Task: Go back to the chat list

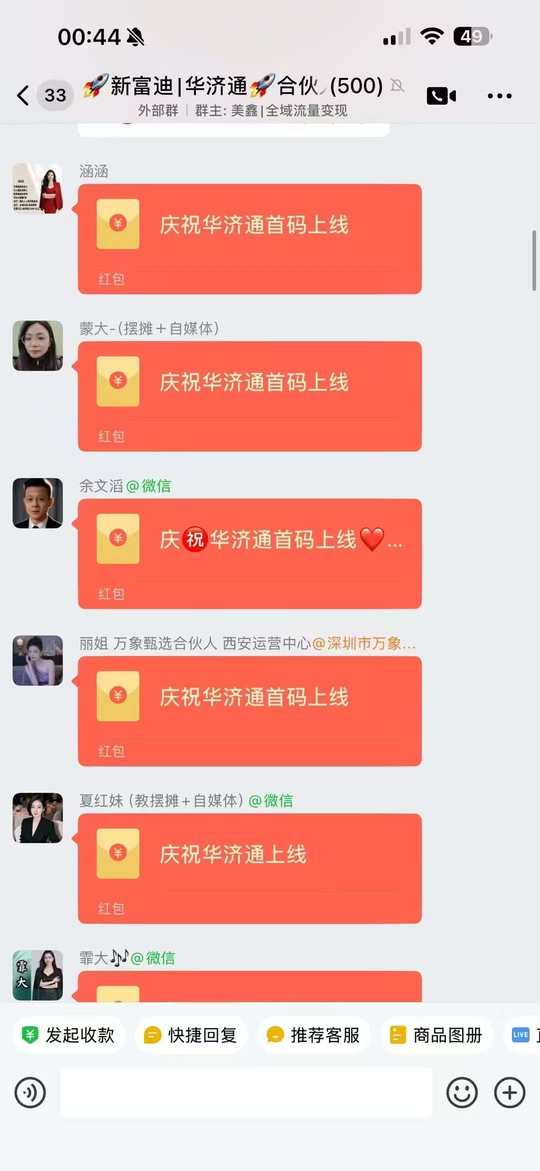Action: point(23,96)
